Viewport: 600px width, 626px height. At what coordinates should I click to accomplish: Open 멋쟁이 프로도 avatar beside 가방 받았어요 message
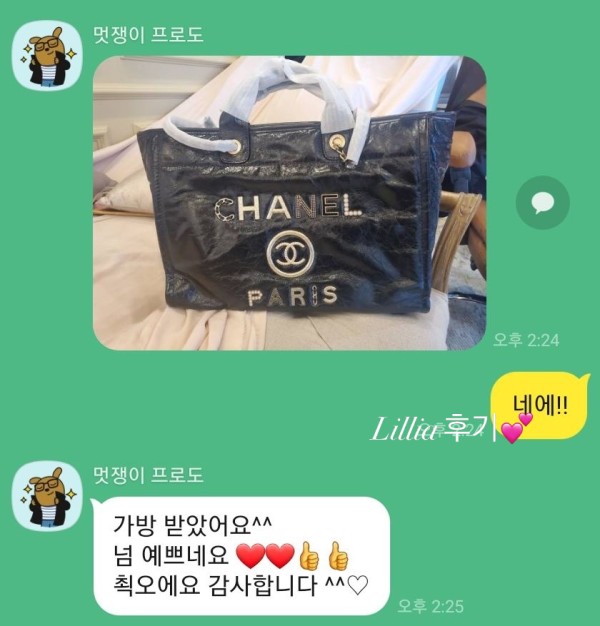[47, 495]
